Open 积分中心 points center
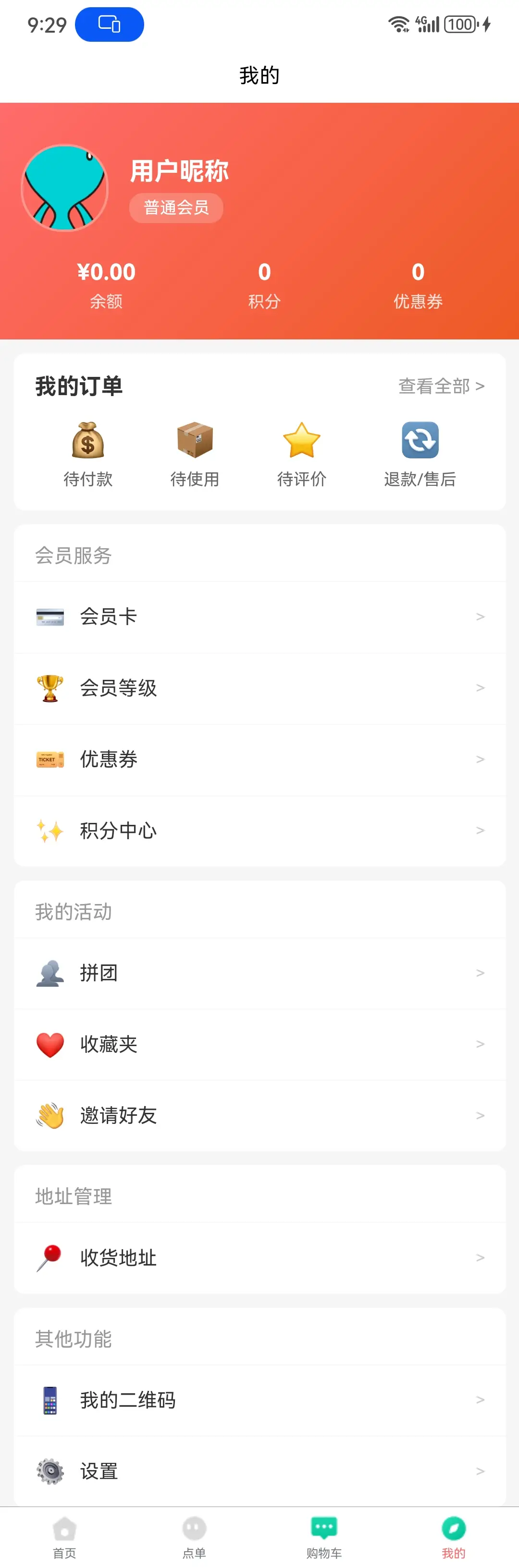This screenshot has height=1568, width=519. tap(259, 830)
